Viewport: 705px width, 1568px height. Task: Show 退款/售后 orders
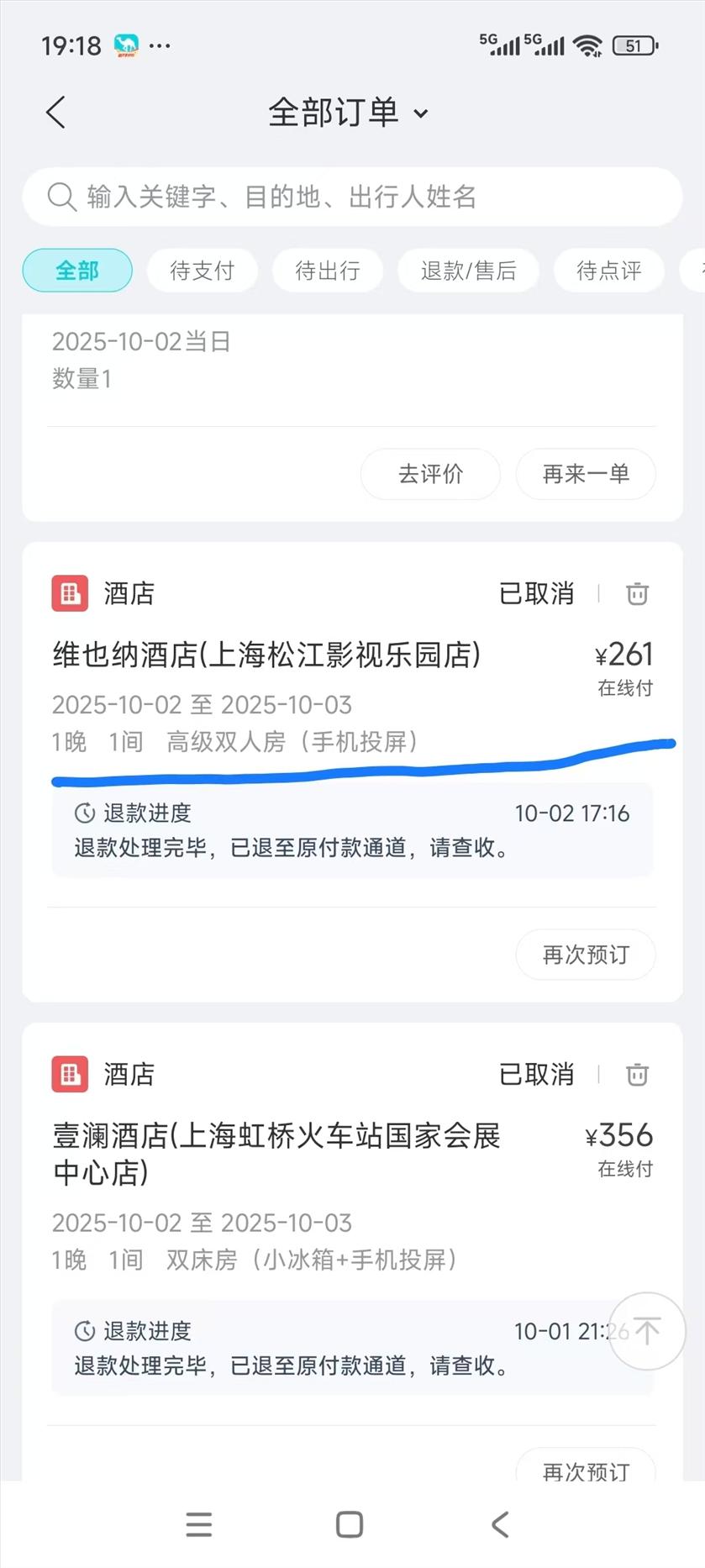[x=468, y=271]
